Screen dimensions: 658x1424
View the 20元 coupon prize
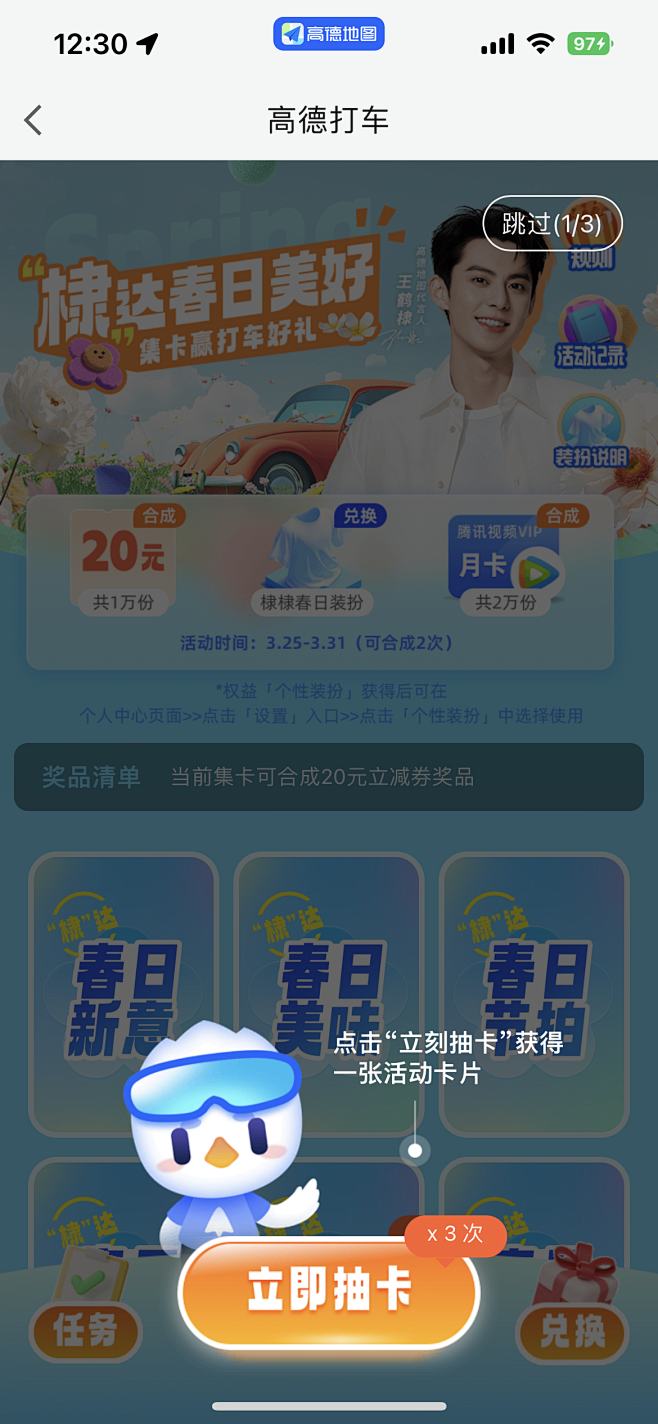[124, 558]
